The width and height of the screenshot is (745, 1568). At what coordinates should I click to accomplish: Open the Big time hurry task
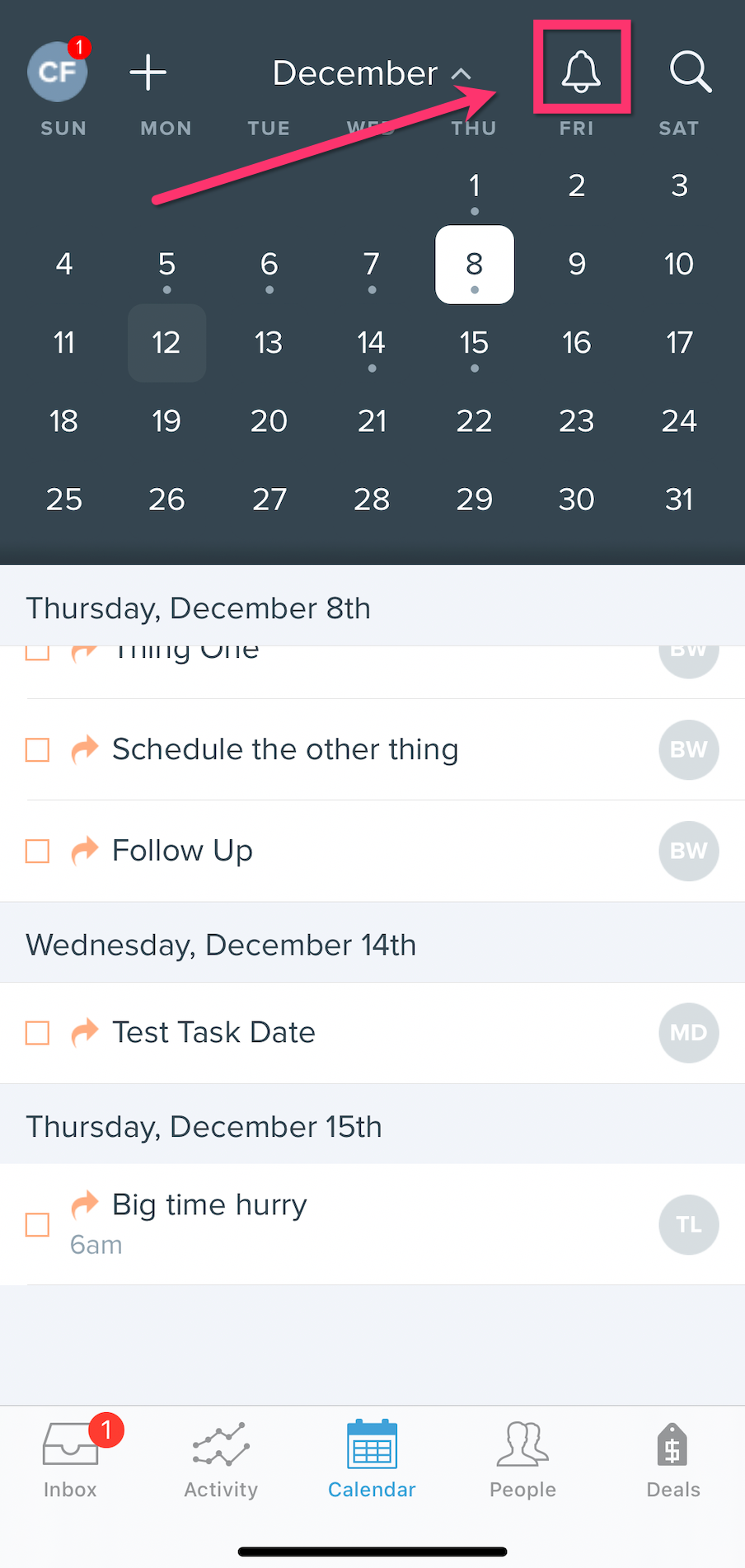(209, 1204)
